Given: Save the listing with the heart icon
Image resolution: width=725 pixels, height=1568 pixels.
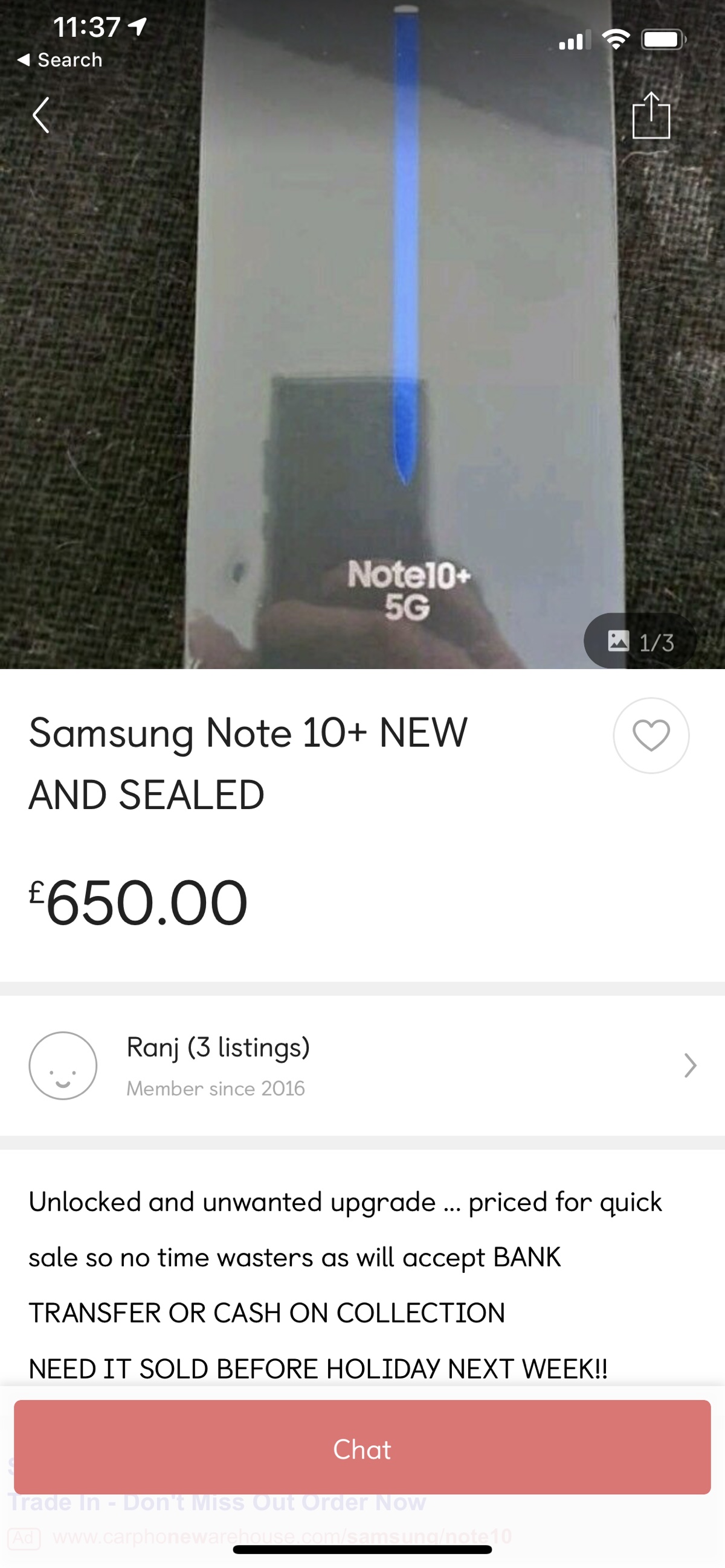Looking at the screenshot, I should (x=651, y=735).
